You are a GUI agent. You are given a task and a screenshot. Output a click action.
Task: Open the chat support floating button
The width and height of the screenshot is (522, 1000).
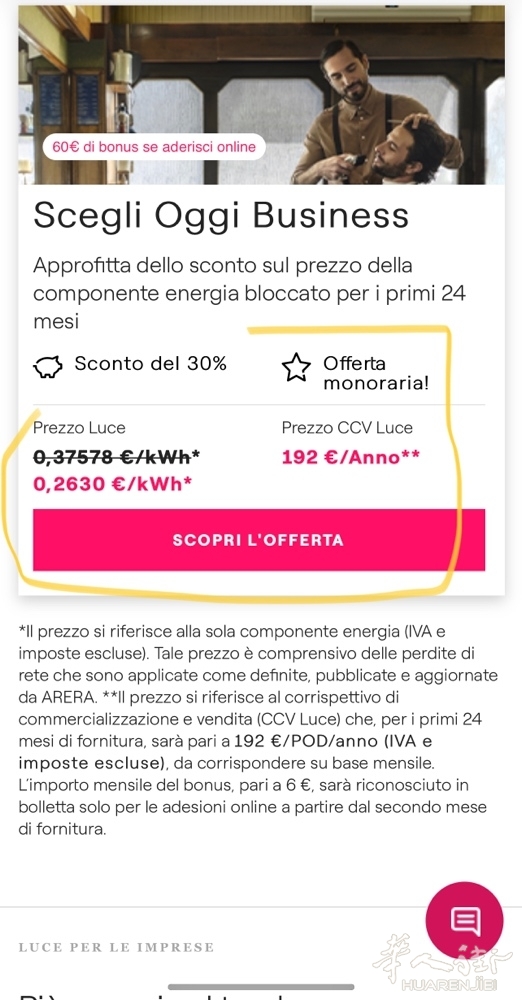[465, 920]
